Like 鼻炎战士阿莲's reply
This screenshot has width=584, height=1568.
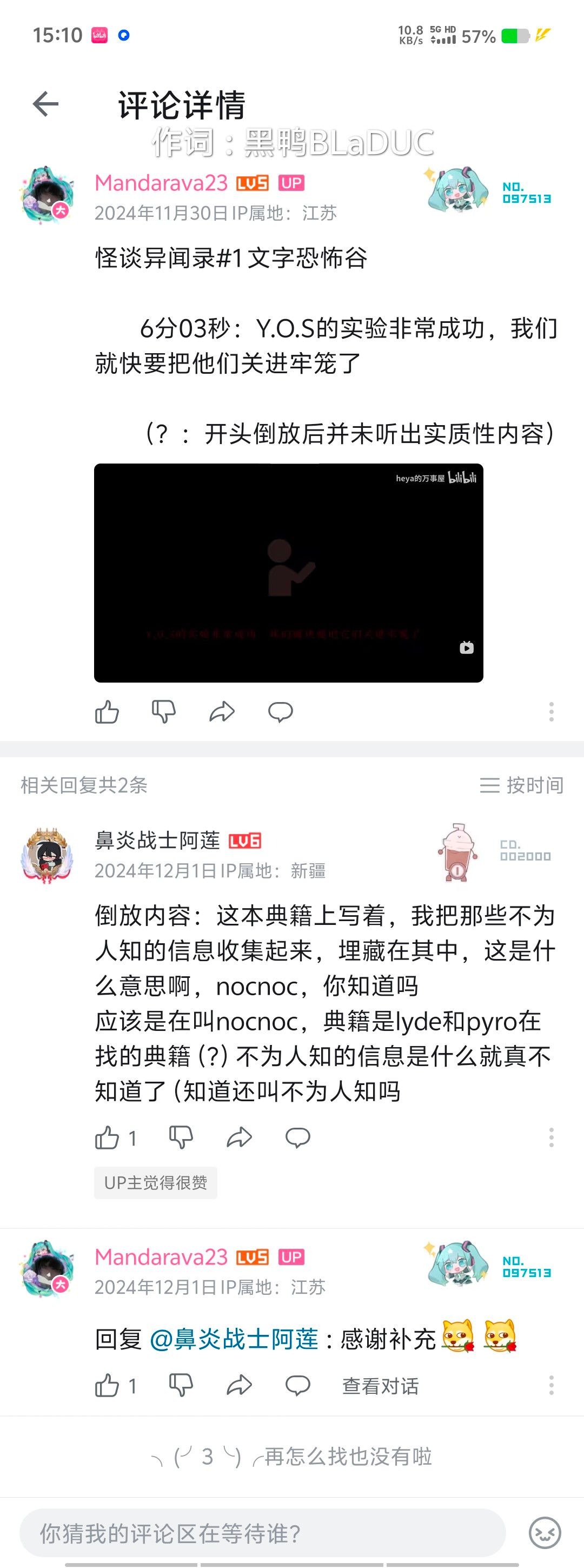pos(107,1137)
